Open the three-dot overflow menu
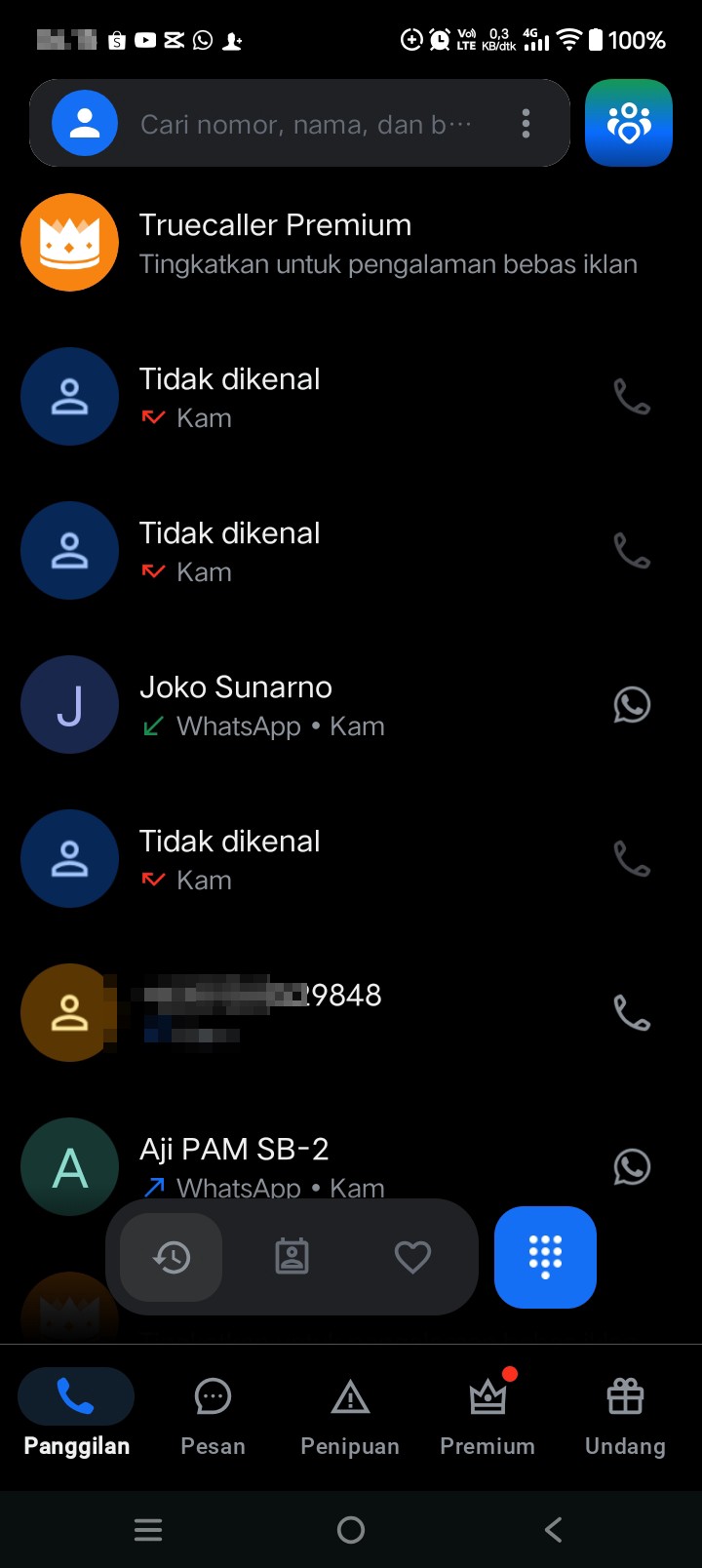The width and height of the screenshot is (702, 1568). [526, 124]
